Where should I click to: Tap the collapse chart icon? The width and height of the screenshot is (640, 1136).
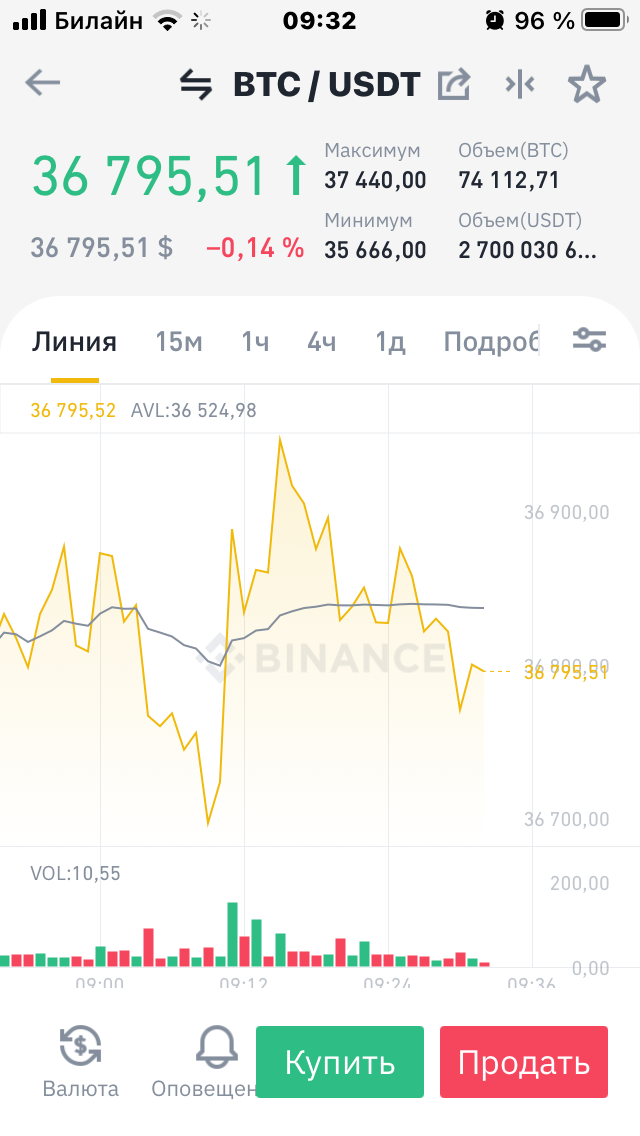click(520, 85)
